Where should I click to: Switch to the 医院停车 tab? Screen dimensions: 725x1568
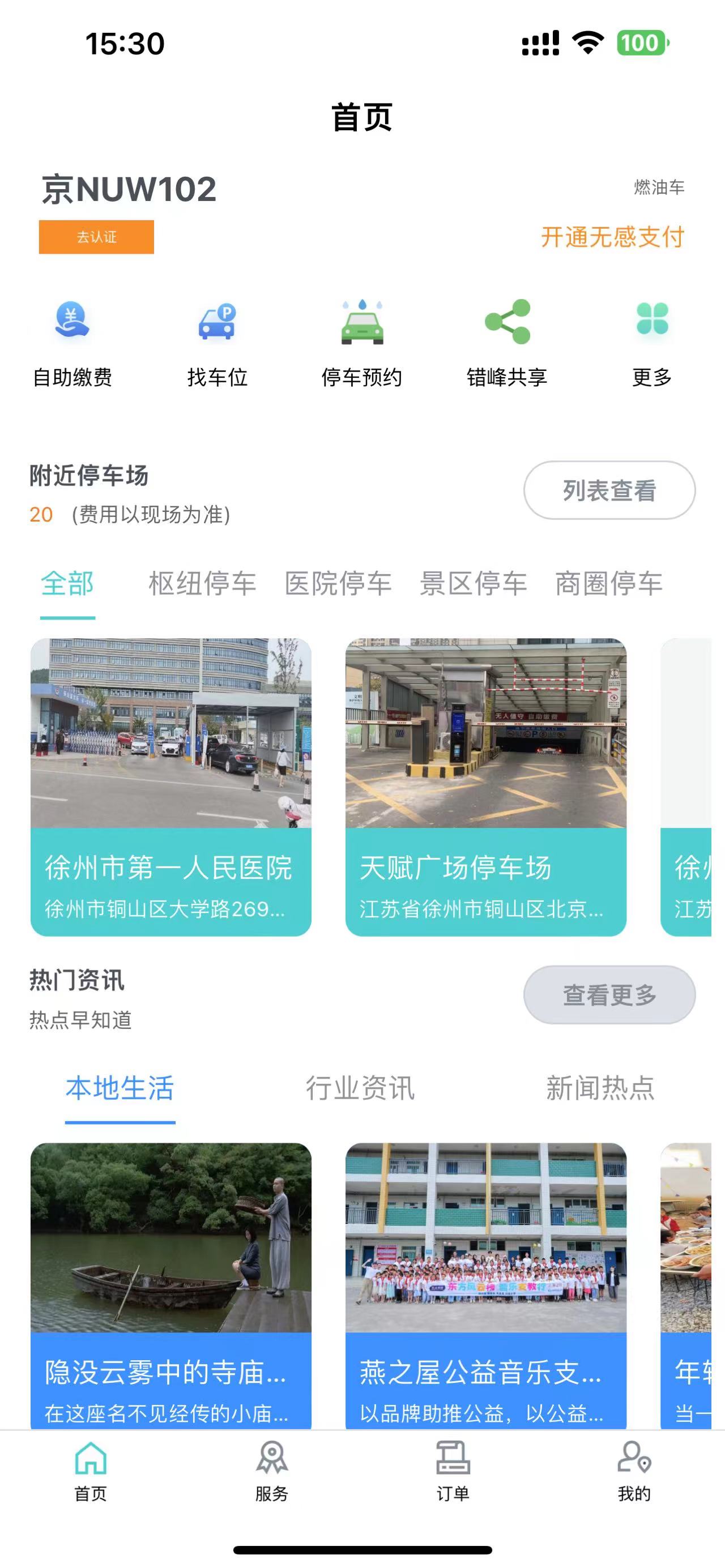(x=338, y=584)
